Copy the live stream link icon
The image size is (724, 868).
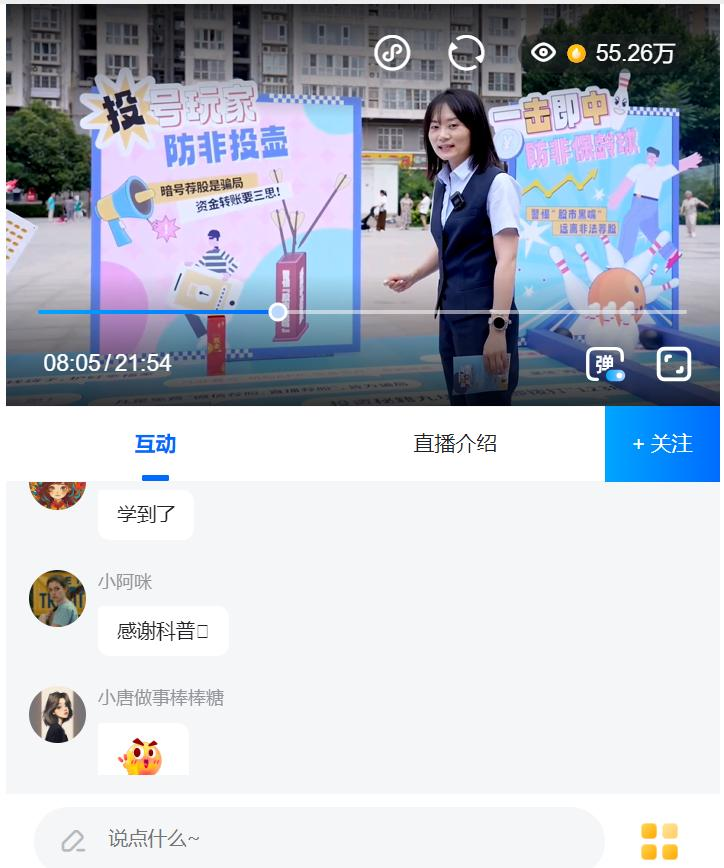[x=392, y=53]
